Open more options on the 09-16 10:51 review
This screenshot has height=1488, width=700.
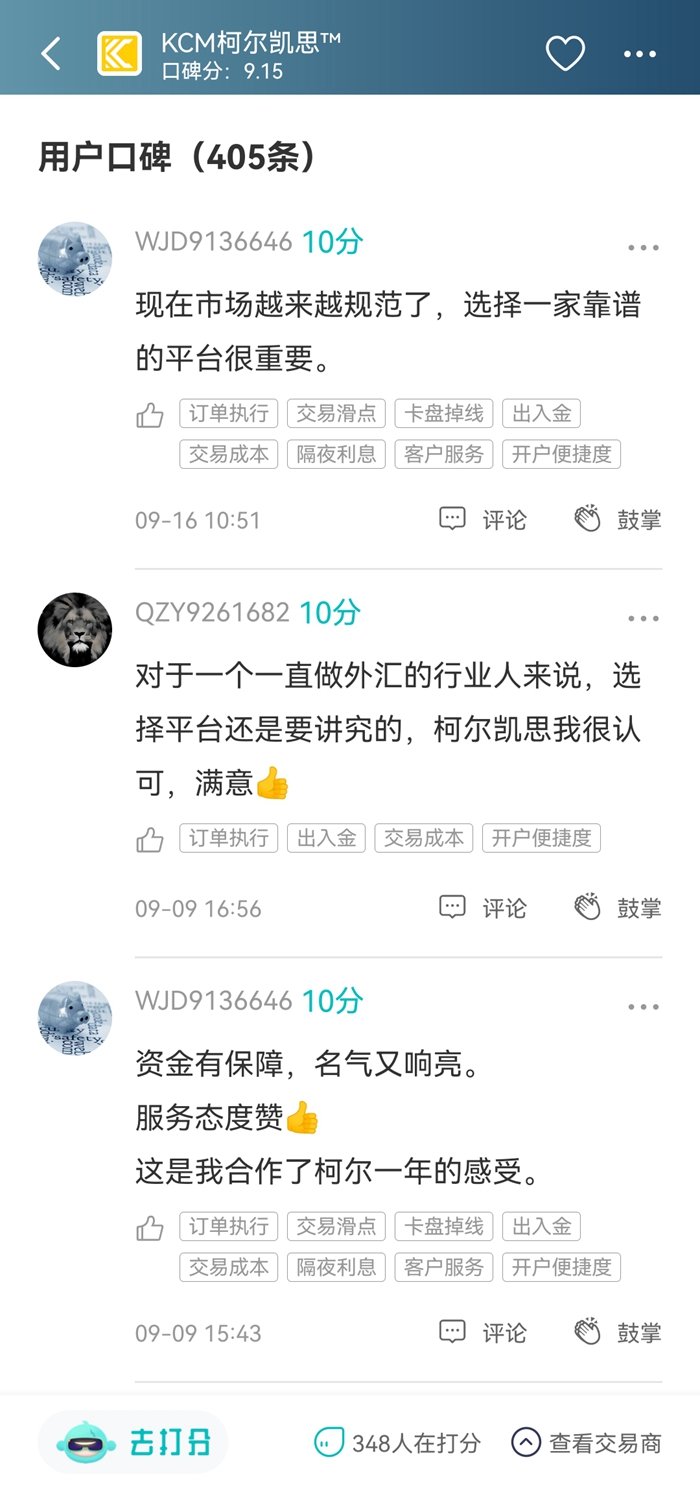click(x=643, y=248)
